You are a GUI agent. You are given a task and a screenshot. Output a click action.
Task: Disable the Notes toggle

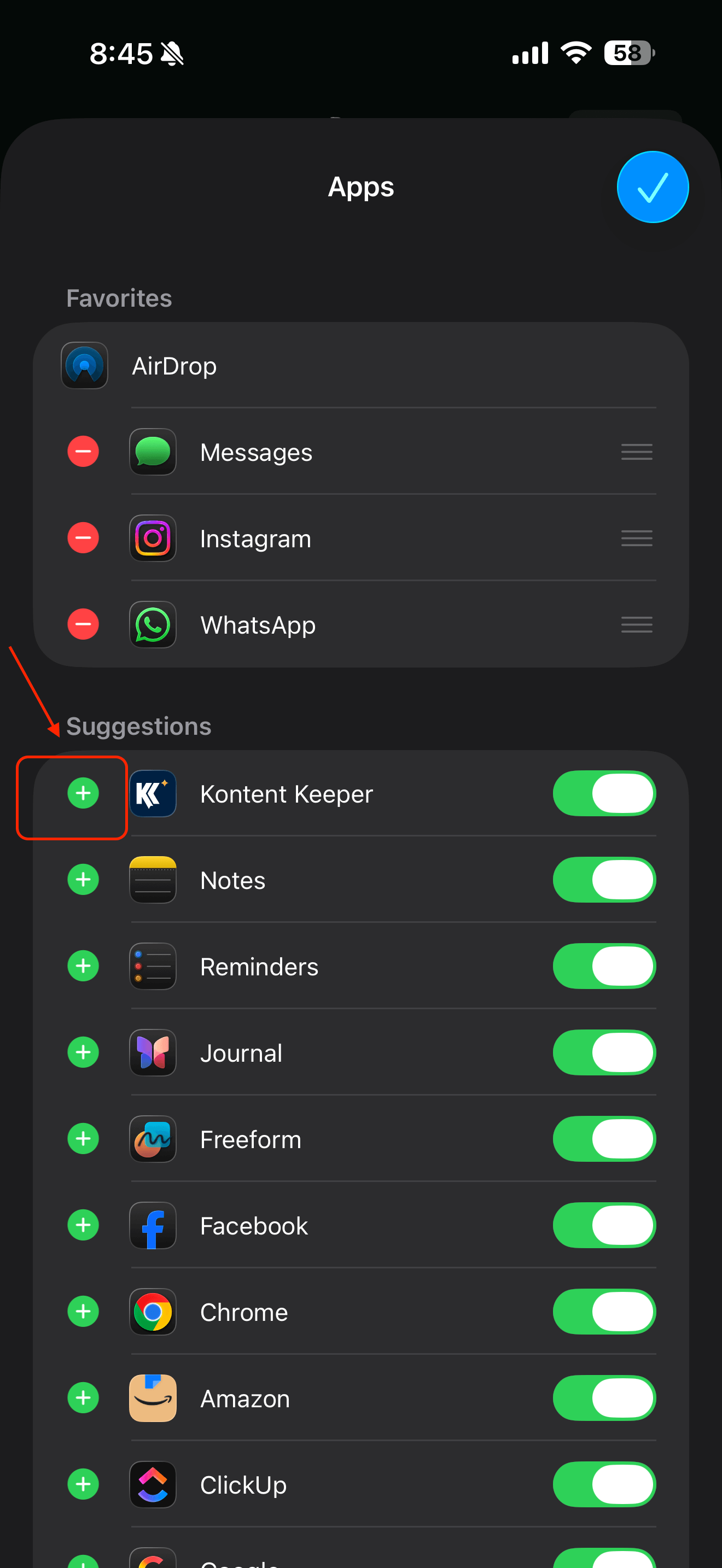pyautogui.click(x=604, y=880)
